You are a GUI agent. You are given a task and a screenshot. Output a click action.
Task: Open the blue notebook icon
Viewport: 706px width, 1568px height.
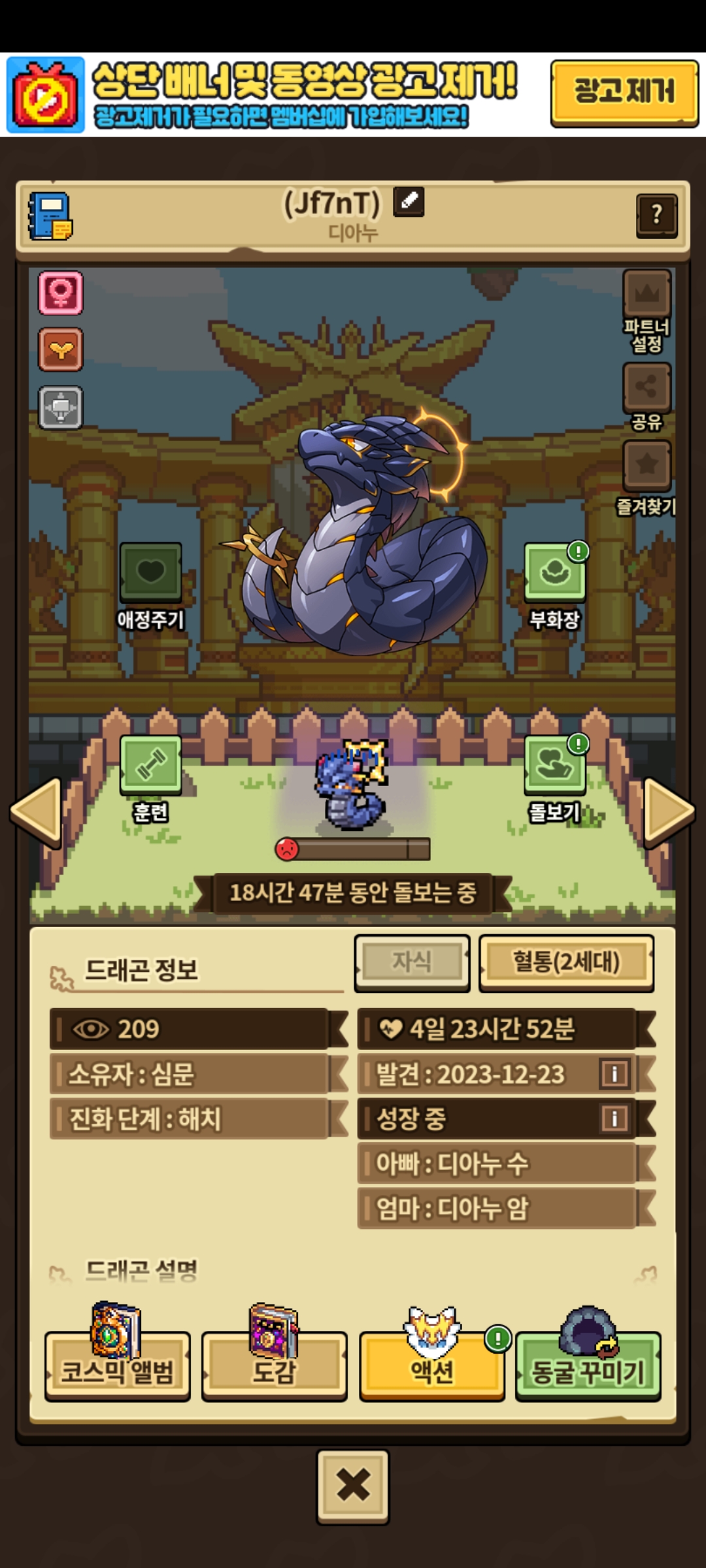click(50, 216)
